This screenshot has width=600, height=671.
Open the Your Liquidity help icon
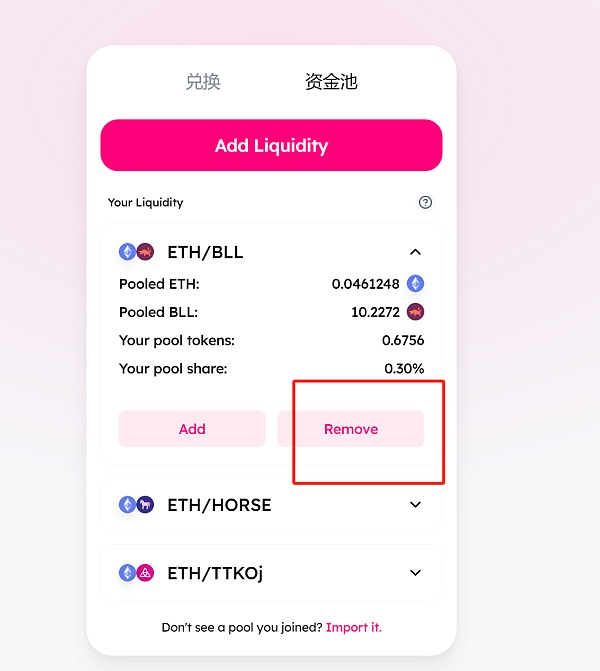pyautogui.click(x=425, y=202)
